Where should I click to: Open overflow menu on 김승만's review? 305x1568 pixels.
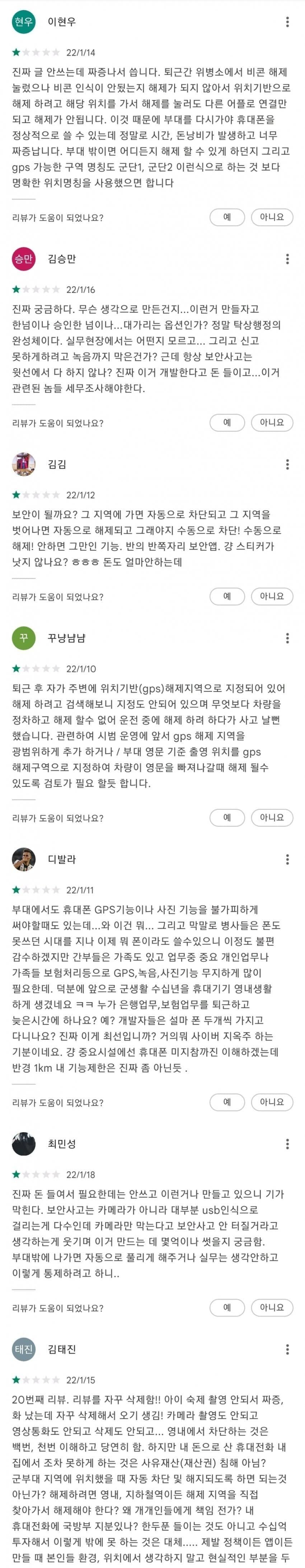point(287,259)
